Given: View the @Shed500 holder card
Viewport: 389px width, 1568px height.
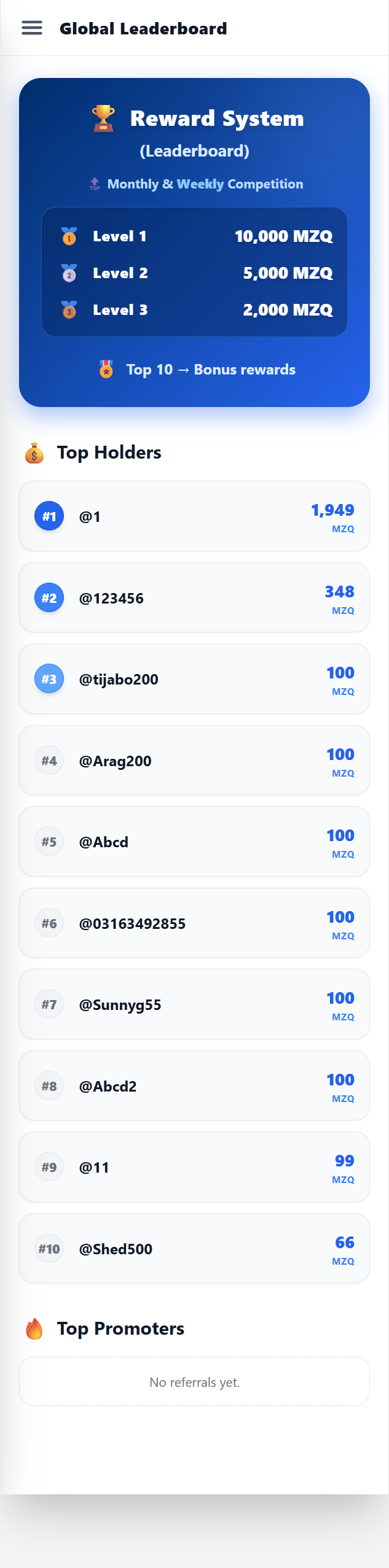Looking at the screenshot, I should 194,1249.
